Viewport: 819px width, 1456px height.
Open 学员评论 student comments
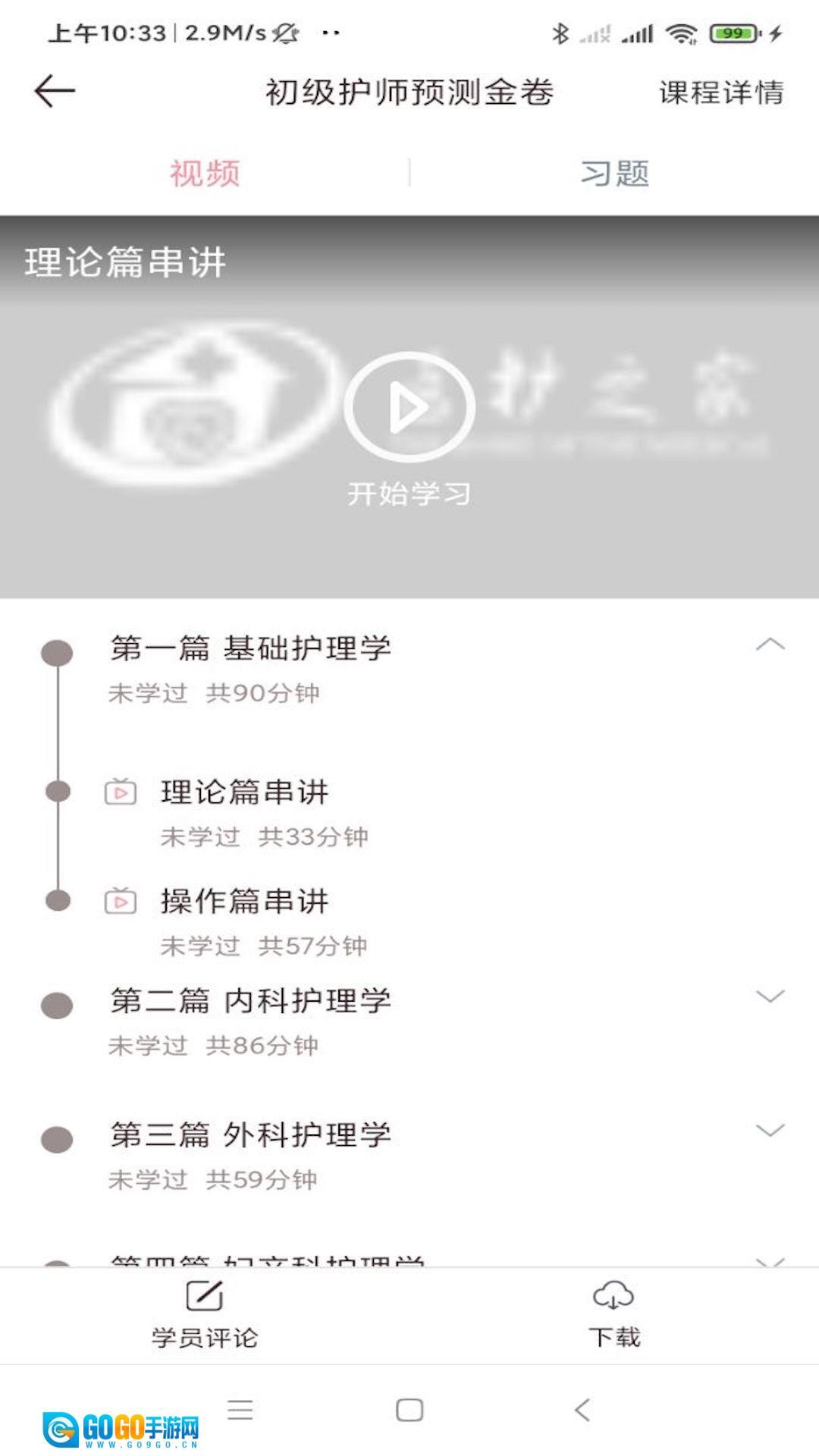pos(205,1314)
